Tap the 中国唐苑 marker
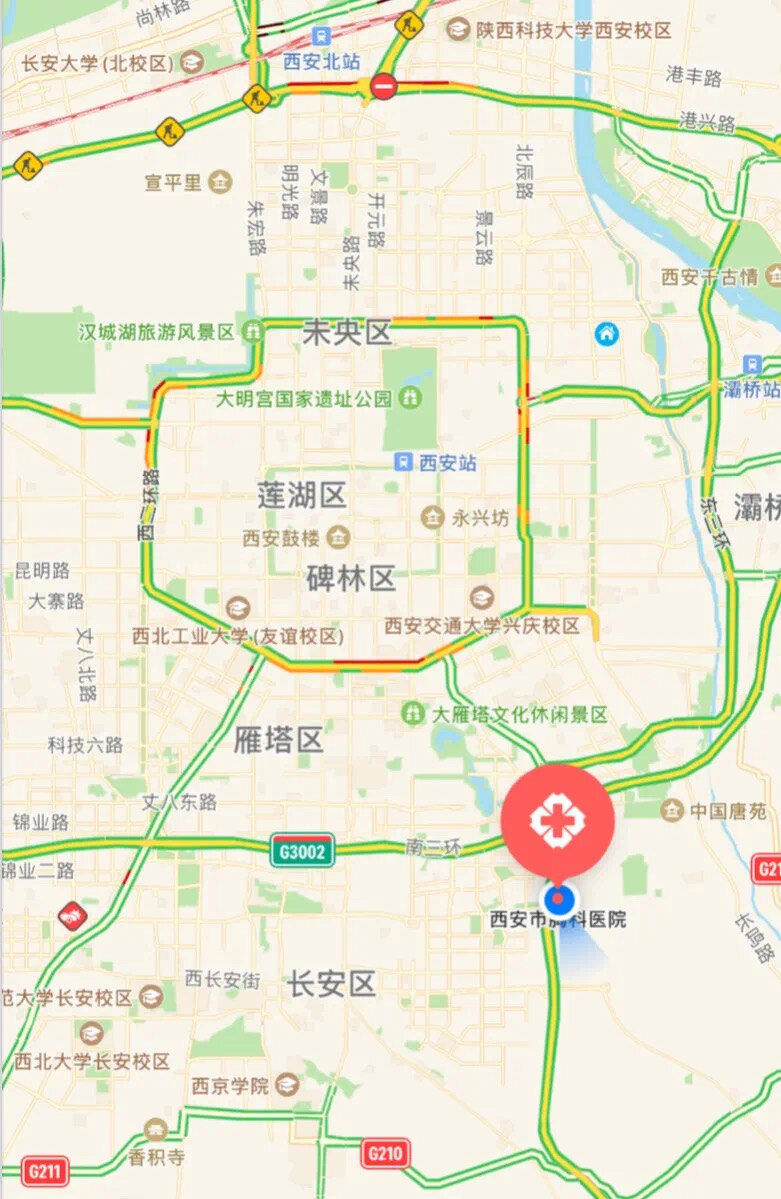 (x=672, y=808)
